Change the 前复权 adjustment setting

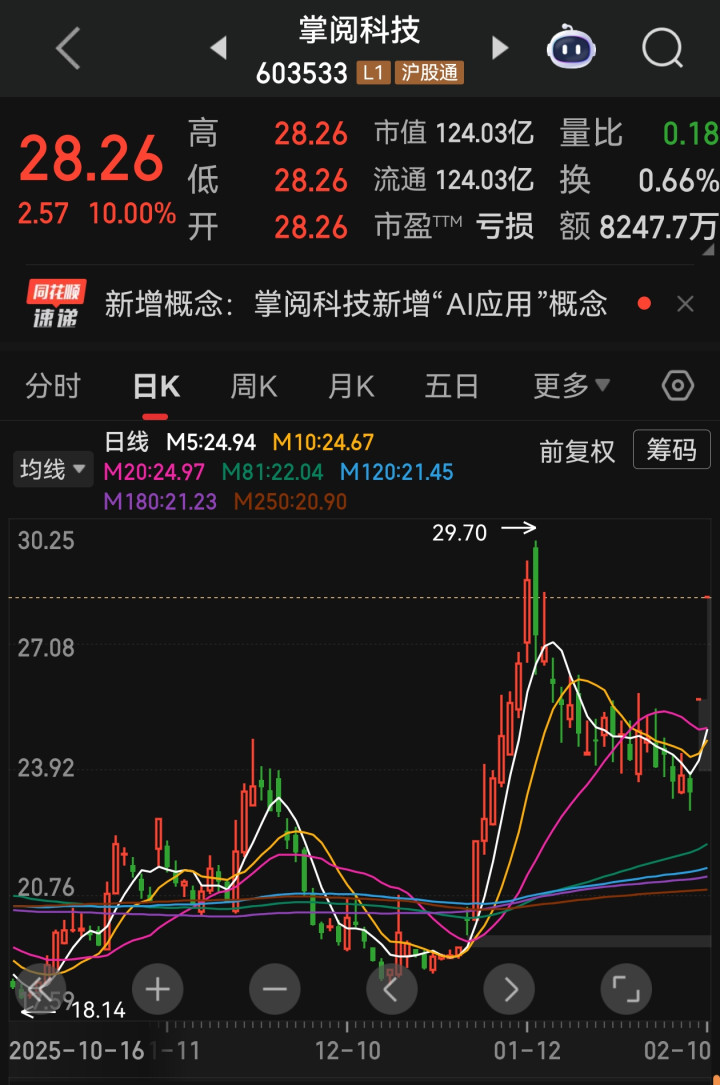click(577, 451)
